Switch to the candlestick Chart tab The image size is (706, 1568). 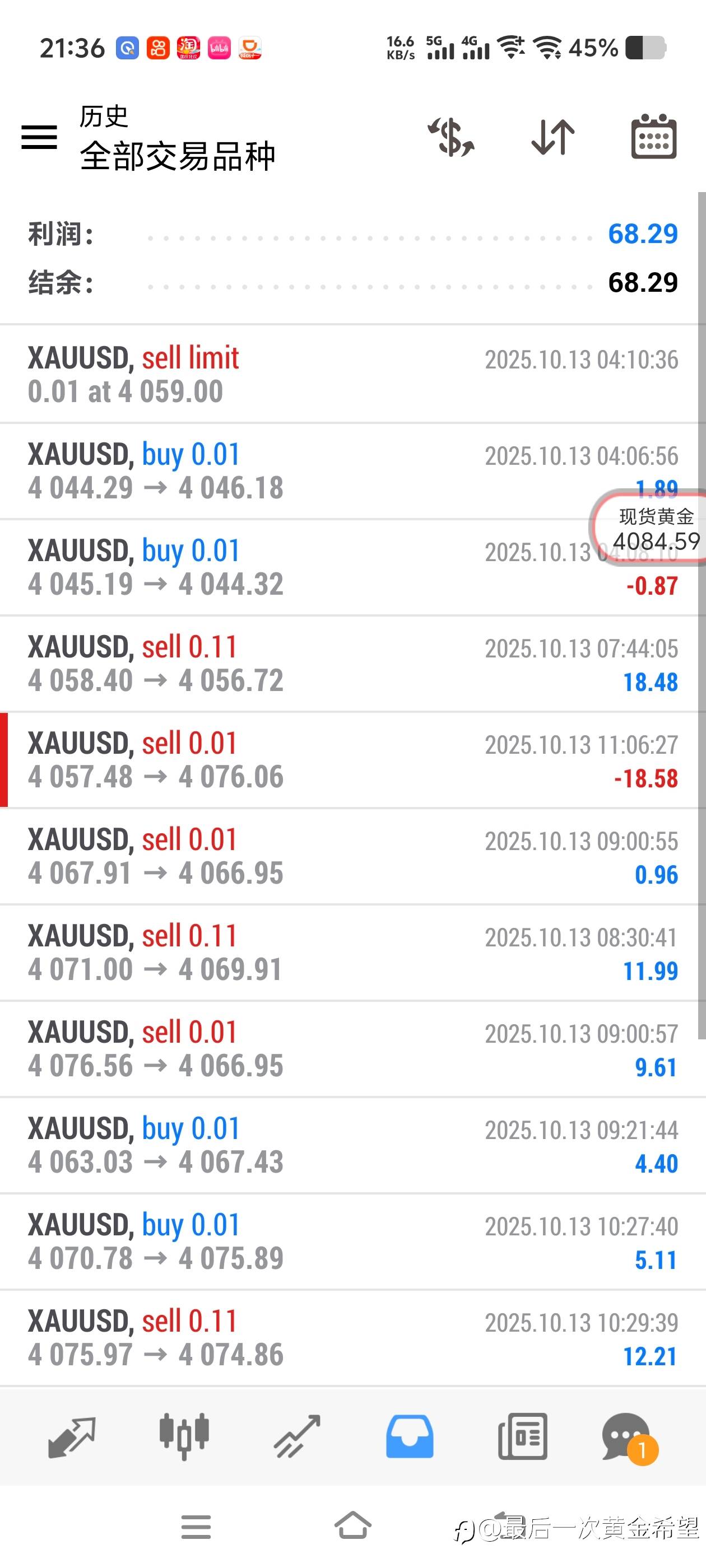pyautogui.click(x=184, y=1437)
